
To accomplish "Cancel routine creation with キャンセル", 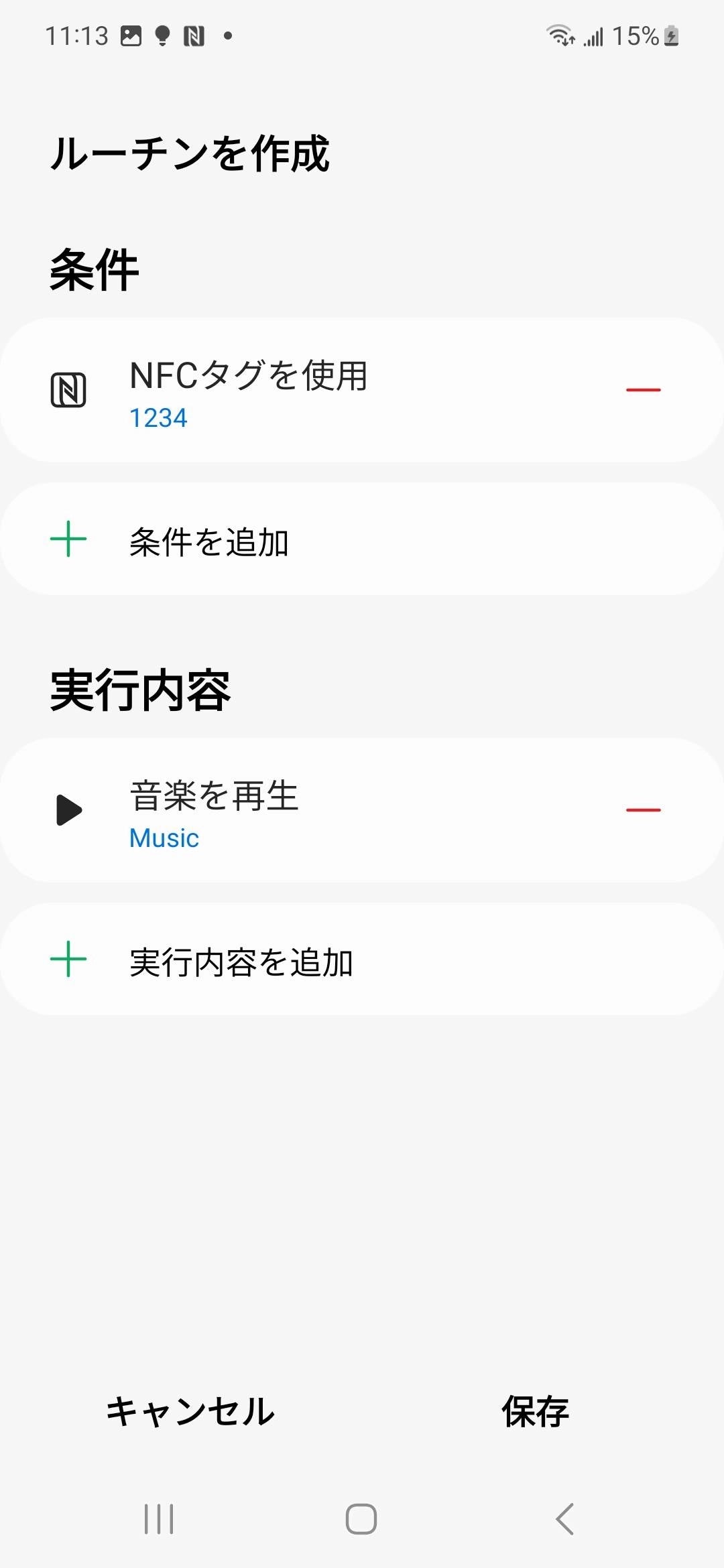I will click(x=190, y=1411).
